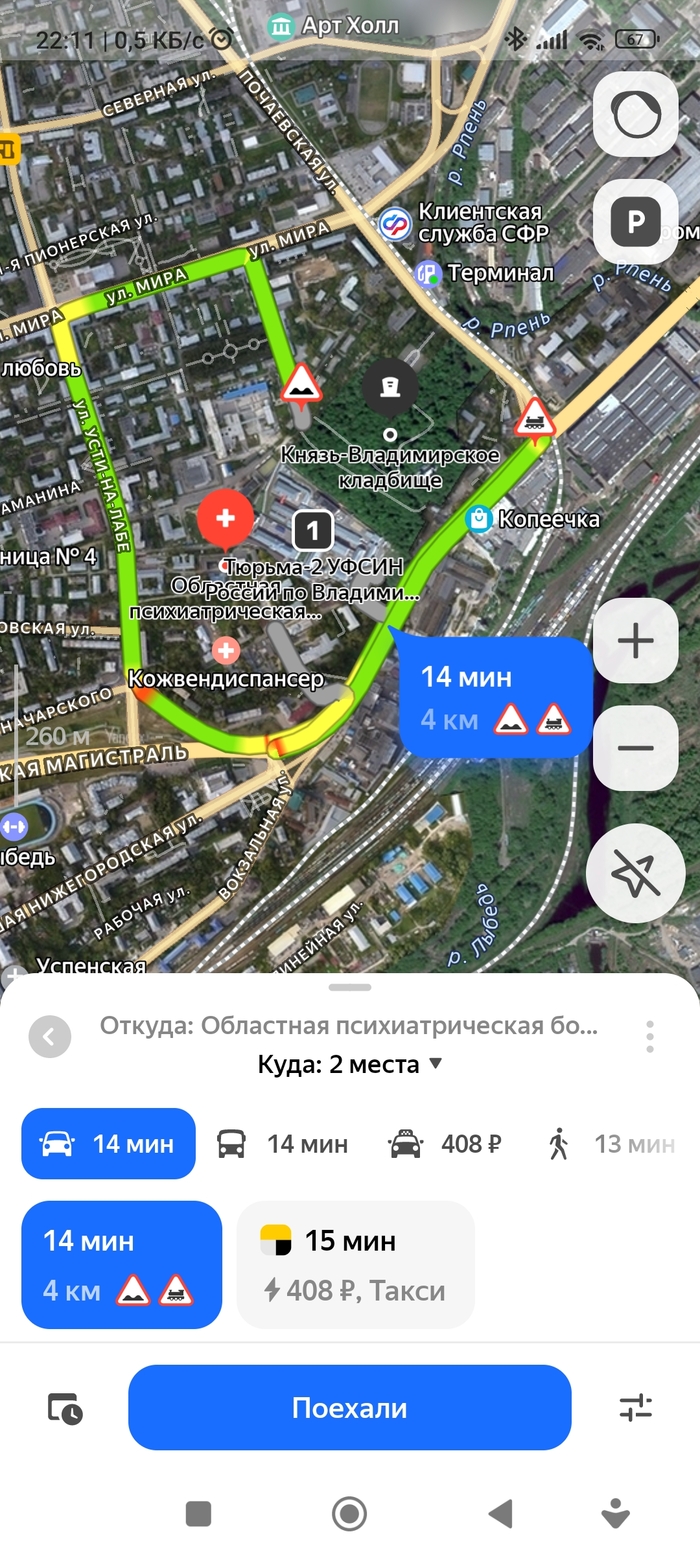Tap the 14 мин route balloon on map

(x=494, y=697)
